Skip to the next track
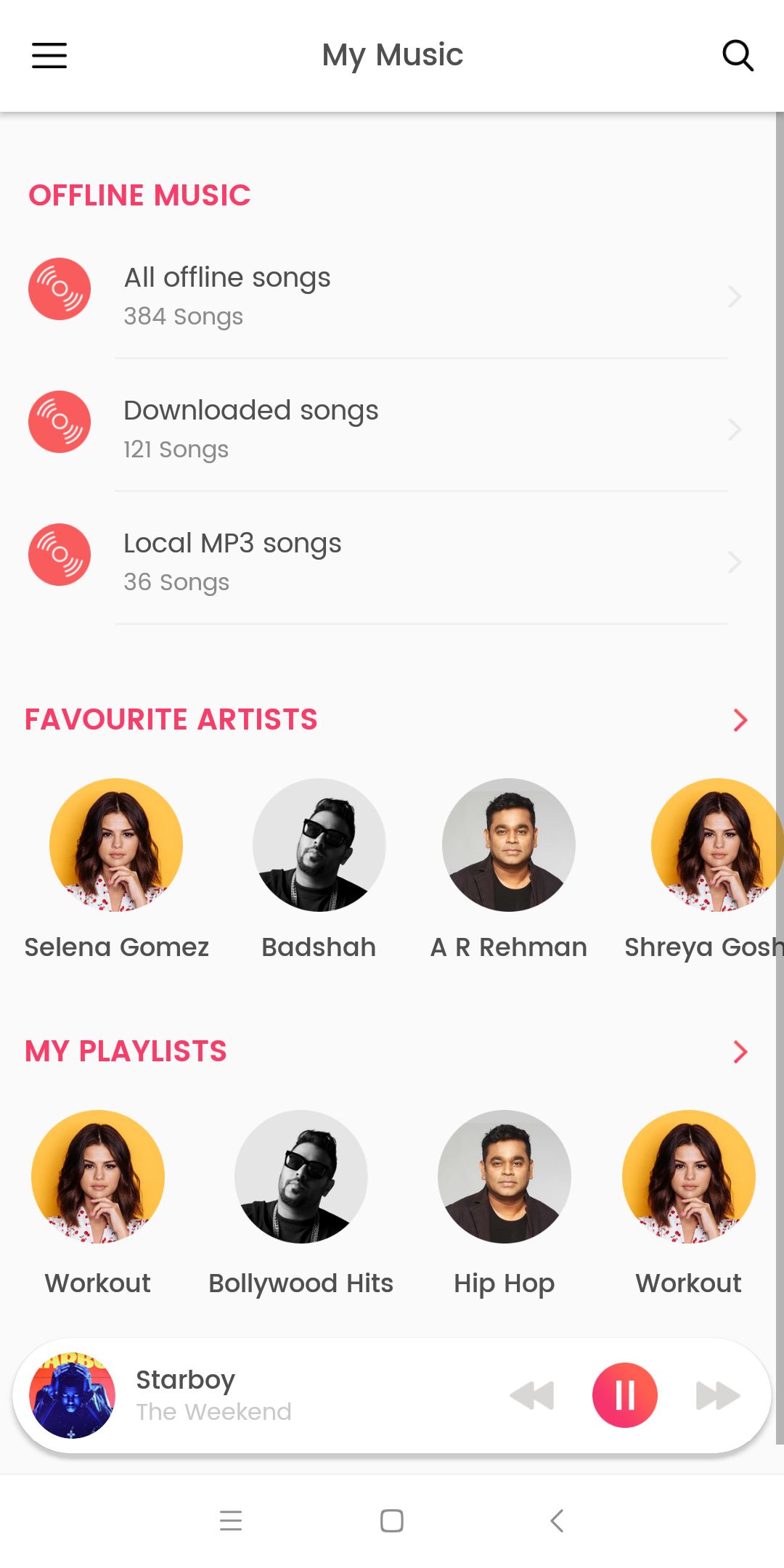 point(718,1395)
